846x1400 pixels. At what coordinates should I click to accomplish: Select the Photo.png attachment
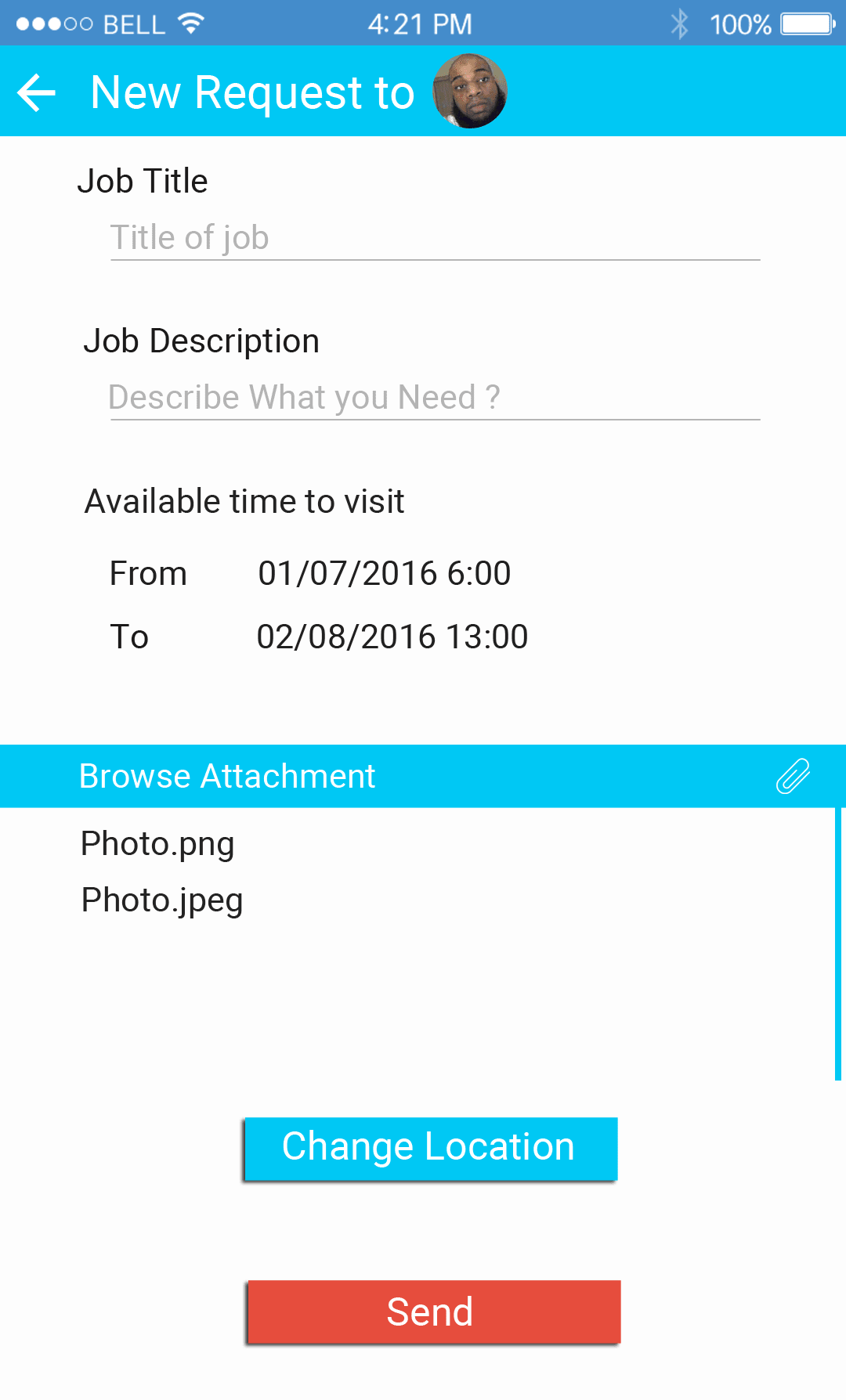(157, 844)
